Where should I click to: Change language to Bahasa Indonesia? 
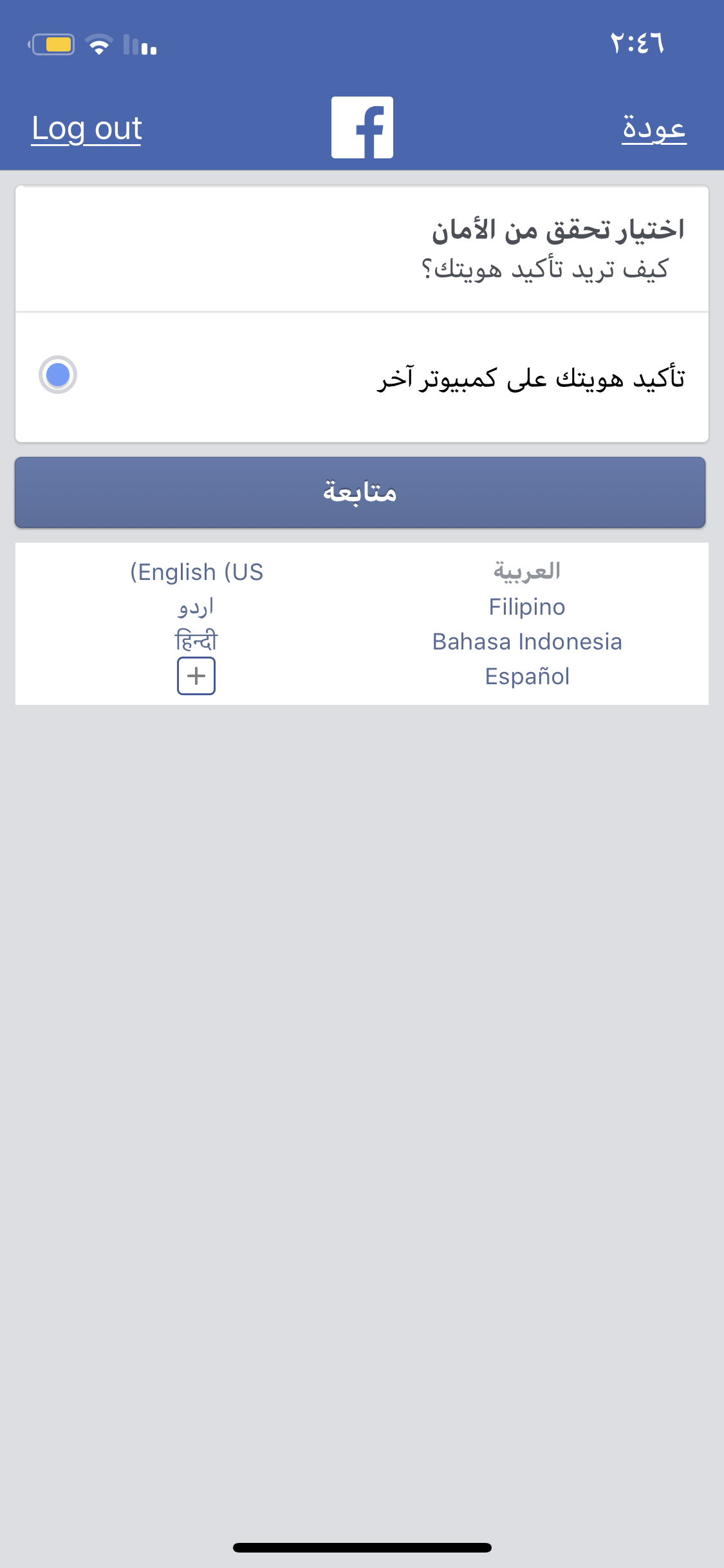pyautogui.click(x=527, y=642)
